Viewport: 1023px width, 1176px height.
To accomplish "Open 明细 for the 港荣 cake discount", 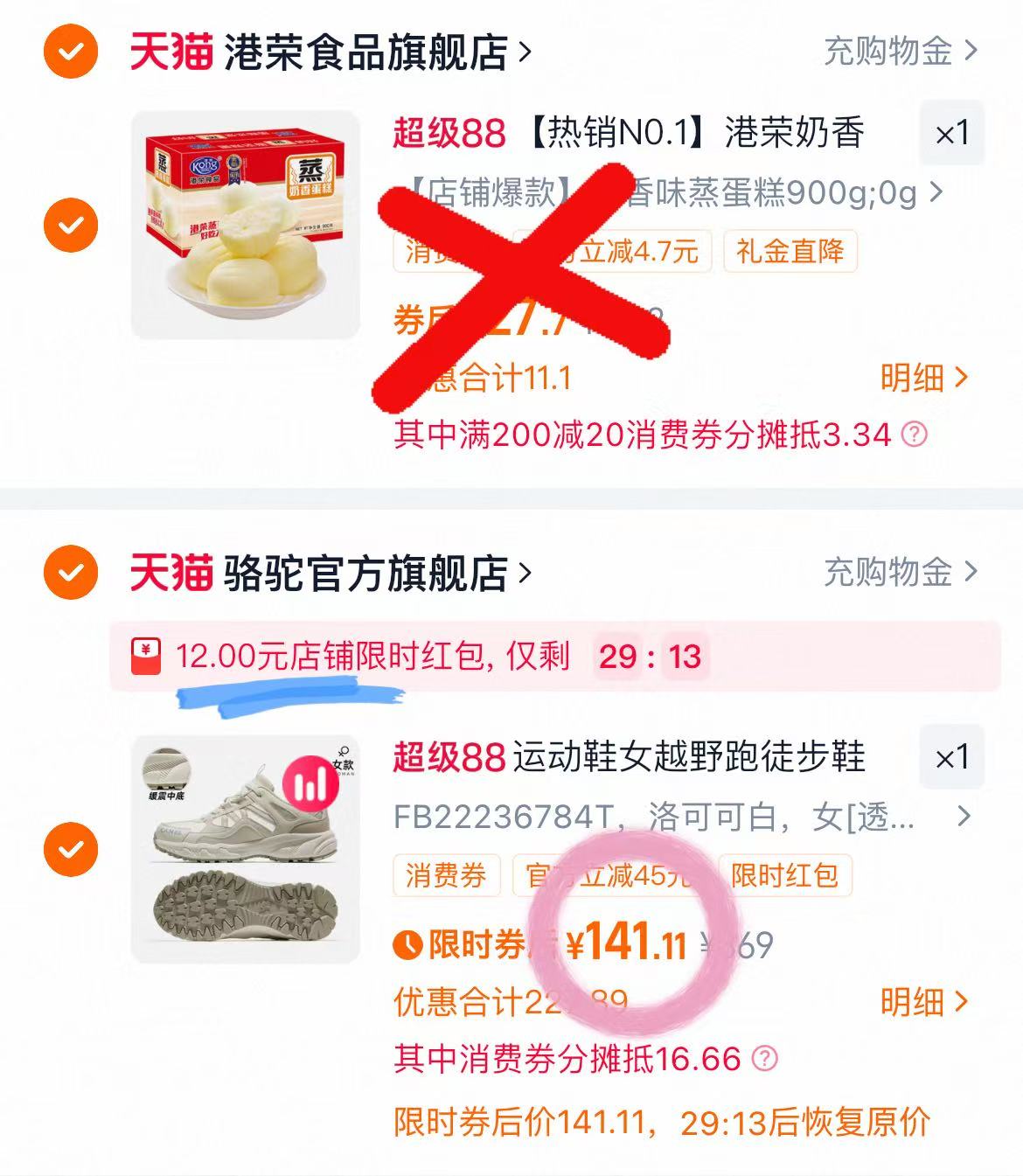I will tap(923, 379).
